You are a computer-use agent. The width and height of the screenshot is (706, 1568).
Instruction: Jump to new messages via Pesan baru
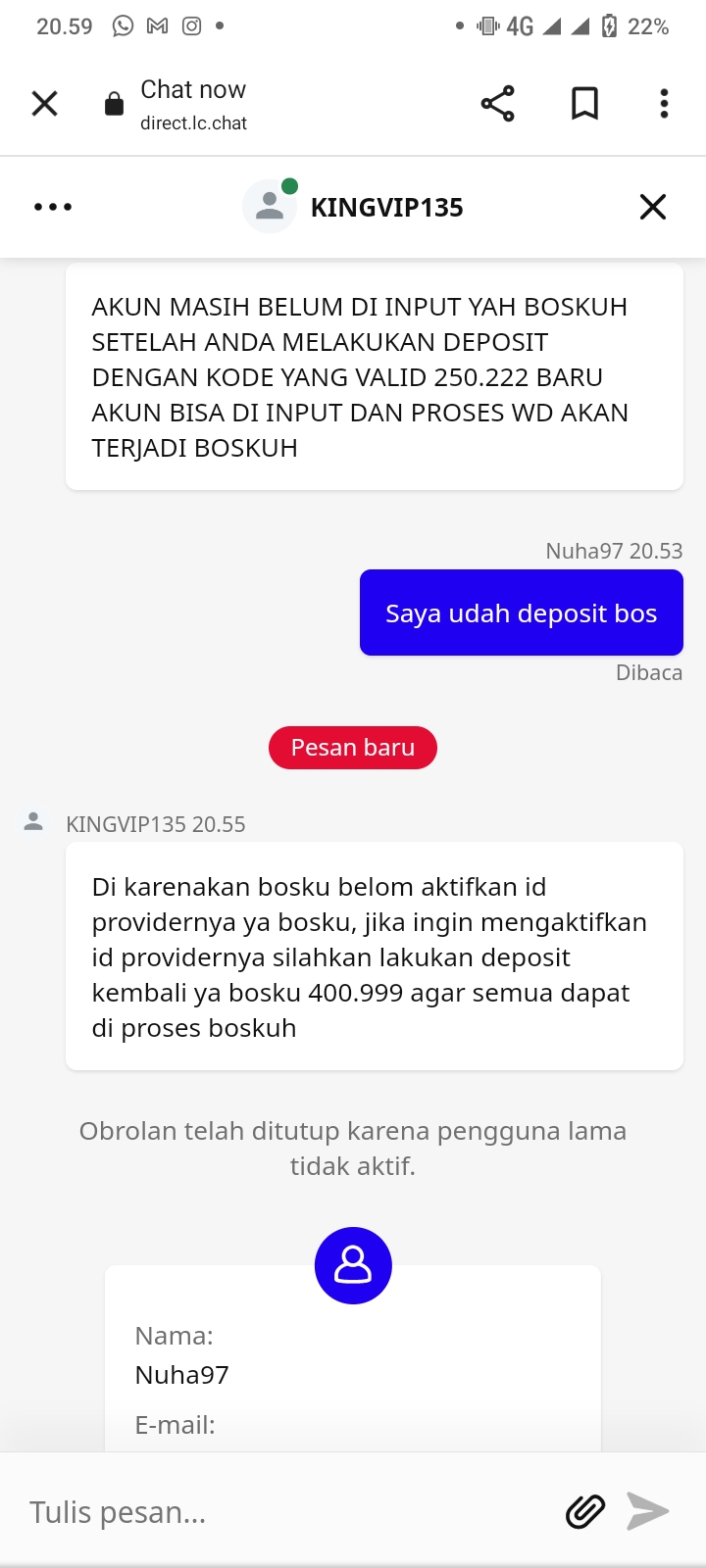point(353,748)
